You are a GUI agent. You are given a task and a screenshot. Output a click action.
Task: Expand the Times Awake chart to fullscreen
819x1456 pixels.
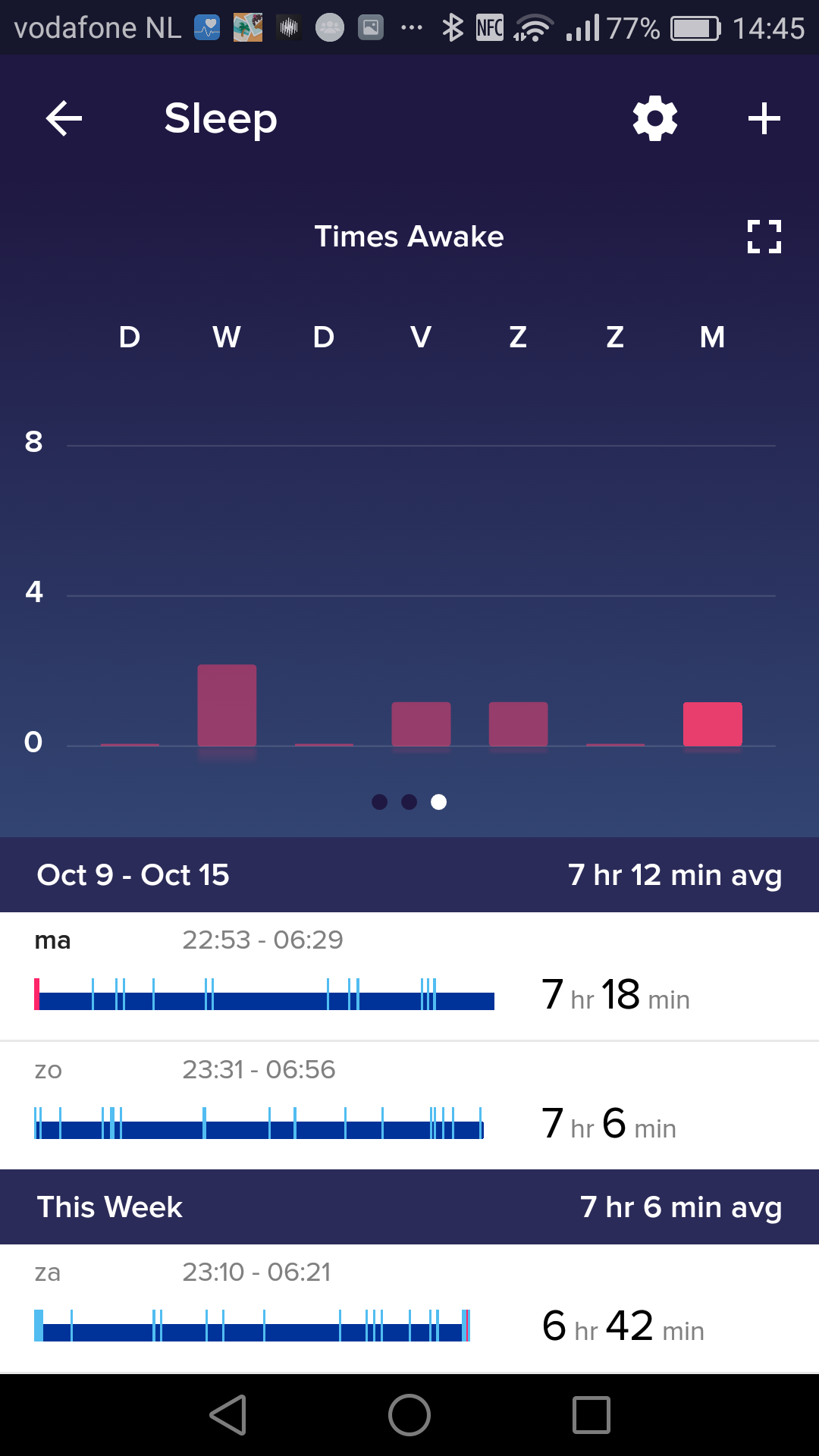[x=764, y=237]
